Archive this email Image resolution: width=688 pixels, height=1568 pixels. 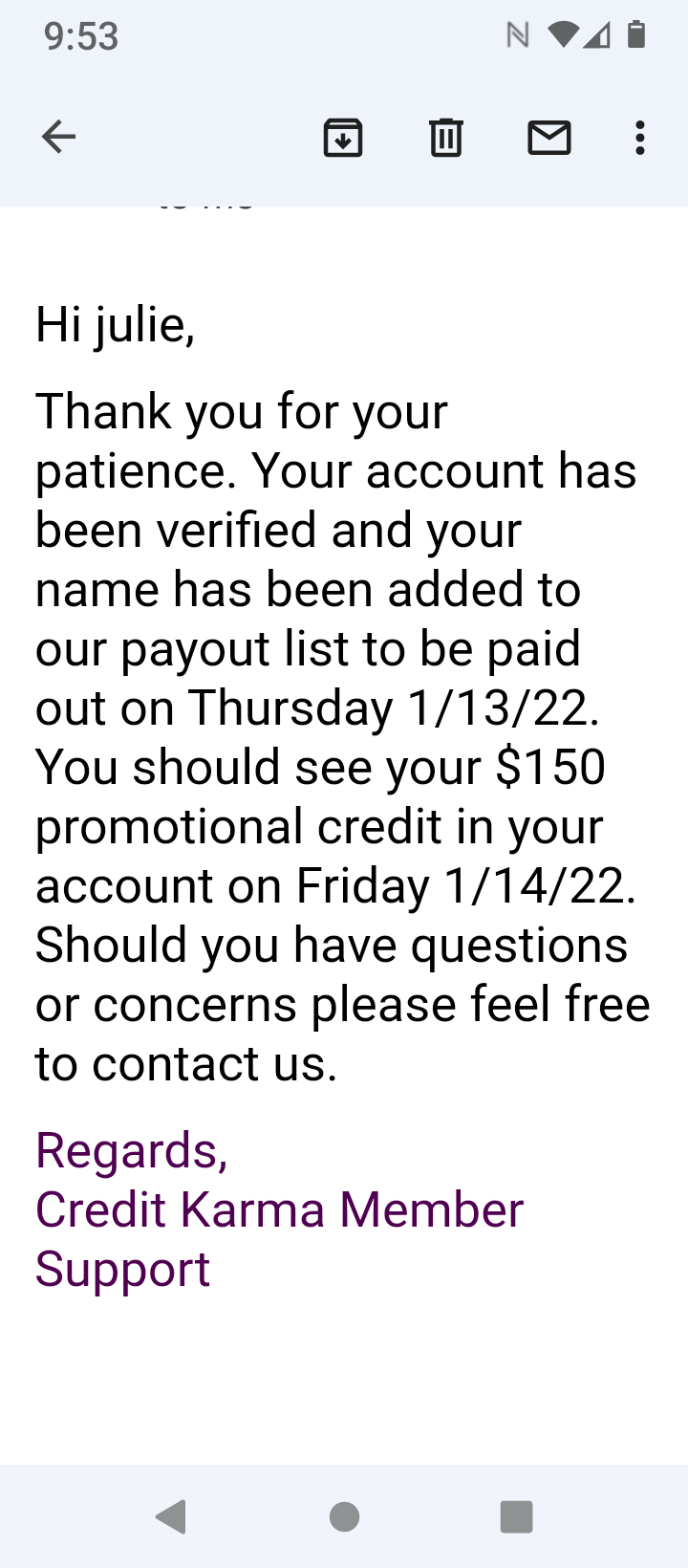tap(343, 137)
